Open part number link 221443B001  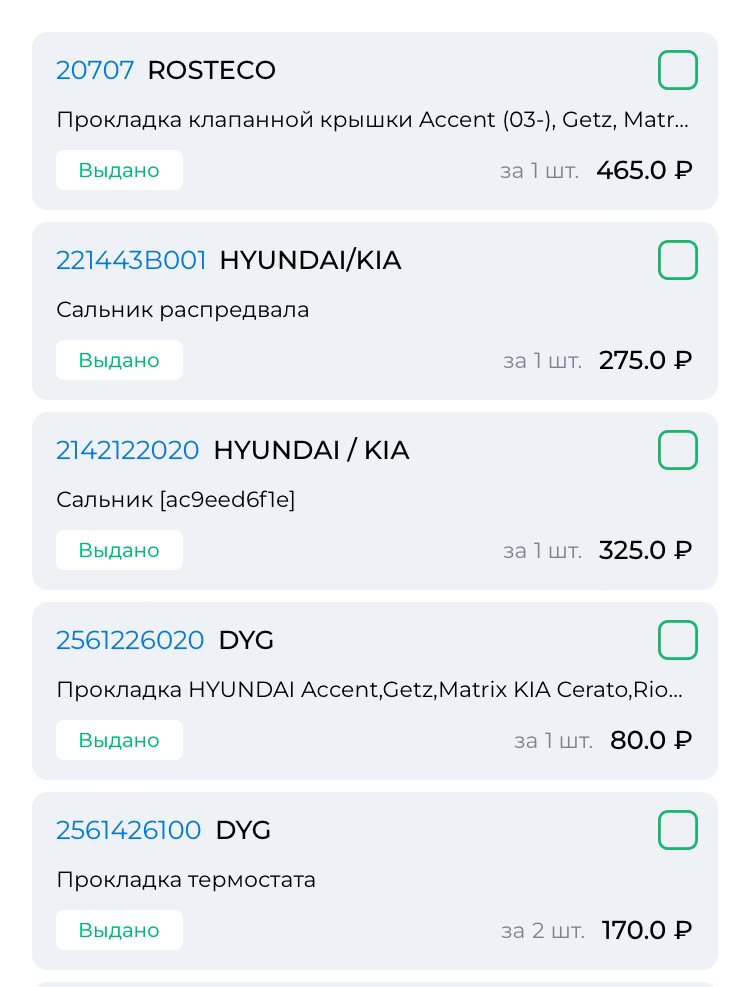131,260
